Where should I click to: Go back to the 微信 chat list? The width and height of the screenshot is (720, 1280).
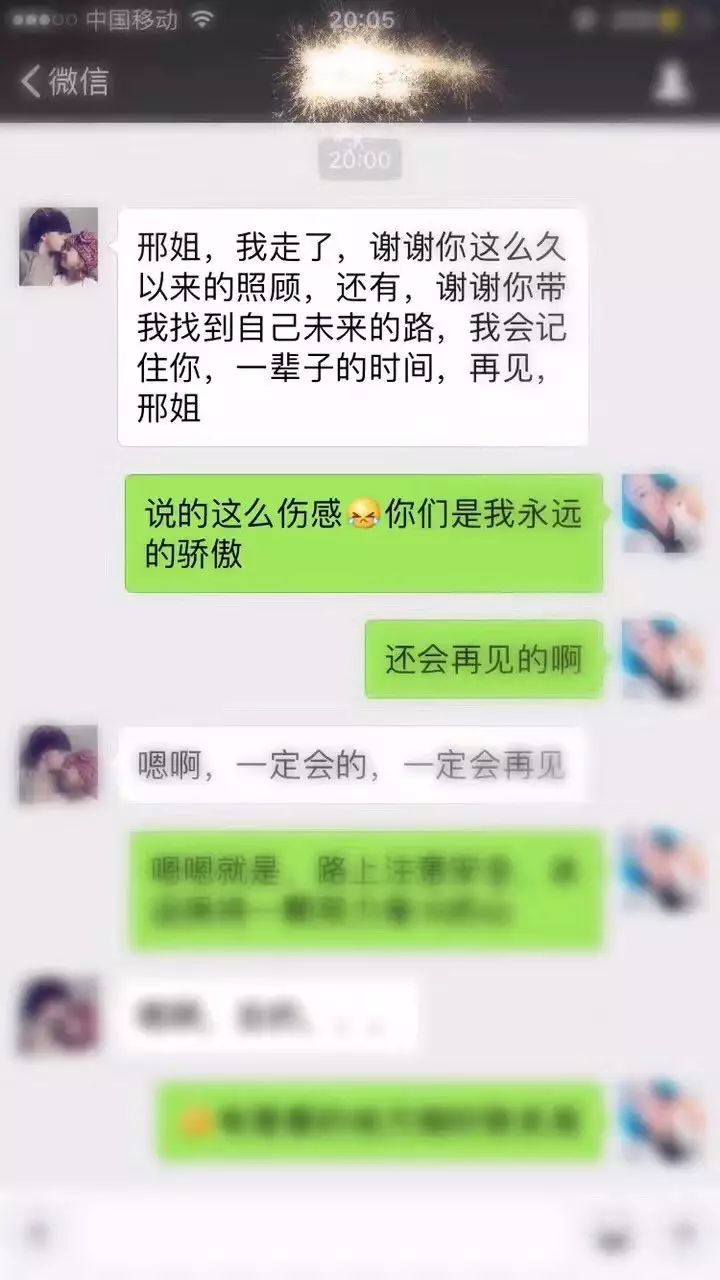64,81
